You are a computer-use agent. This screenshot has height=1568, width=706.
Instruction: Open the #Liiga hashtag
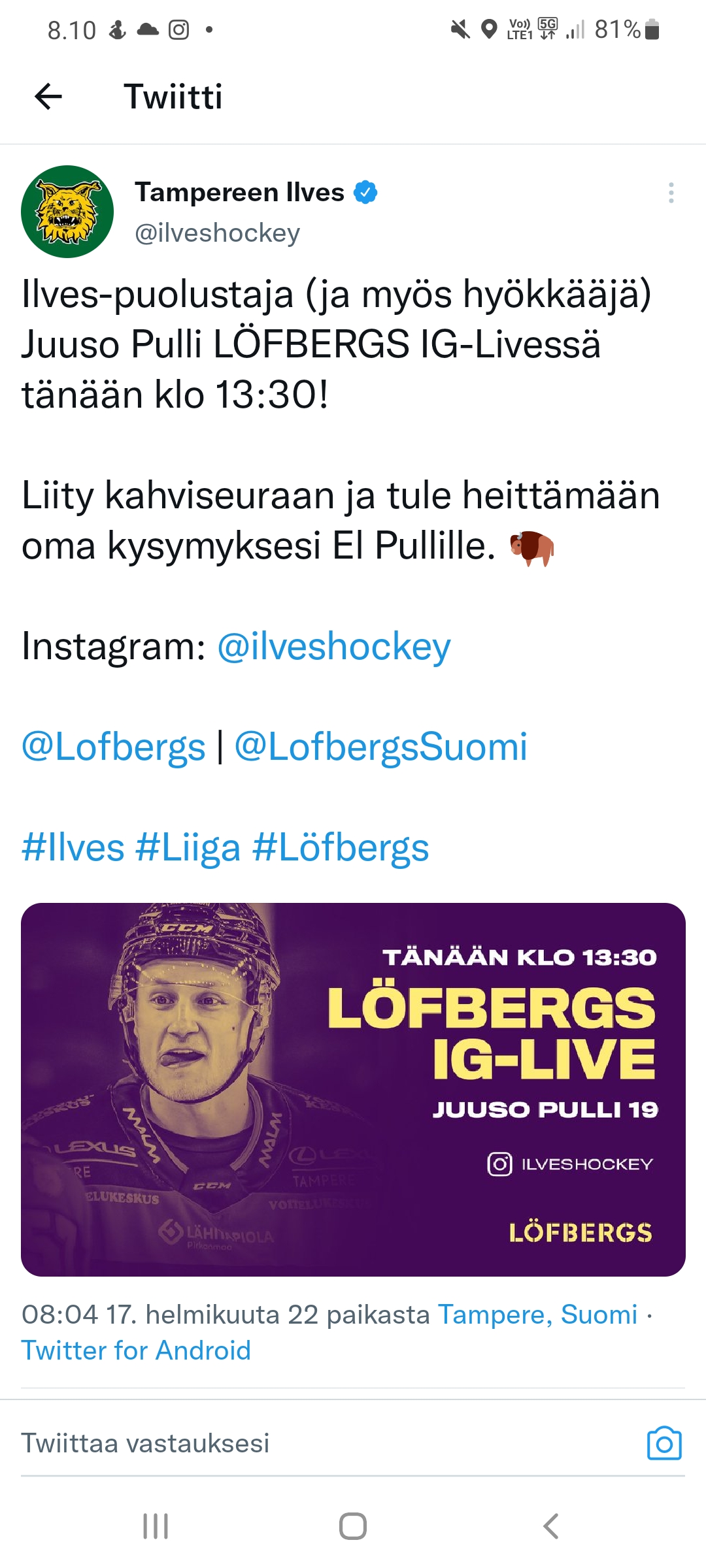pos(188,847)
